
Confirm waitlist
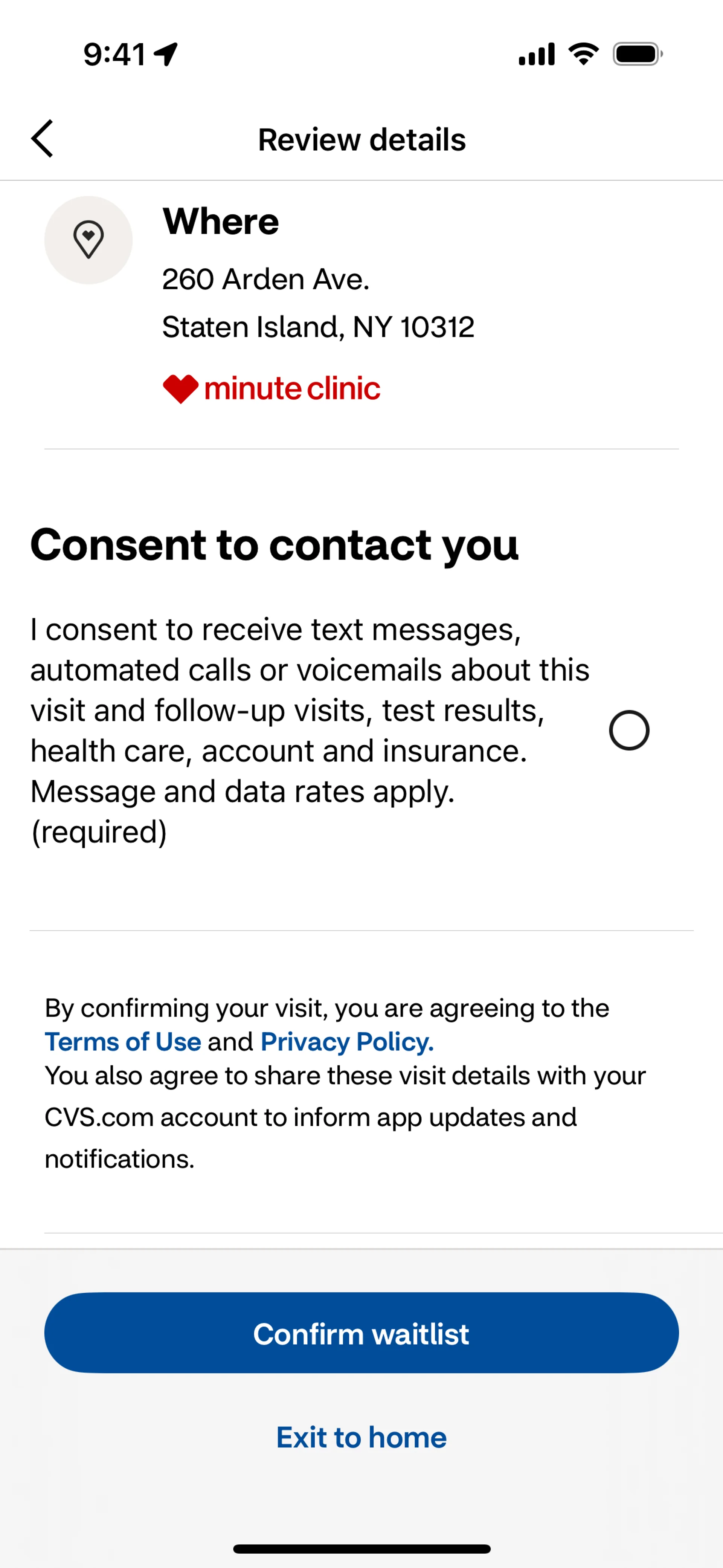tap(361, 1333)
